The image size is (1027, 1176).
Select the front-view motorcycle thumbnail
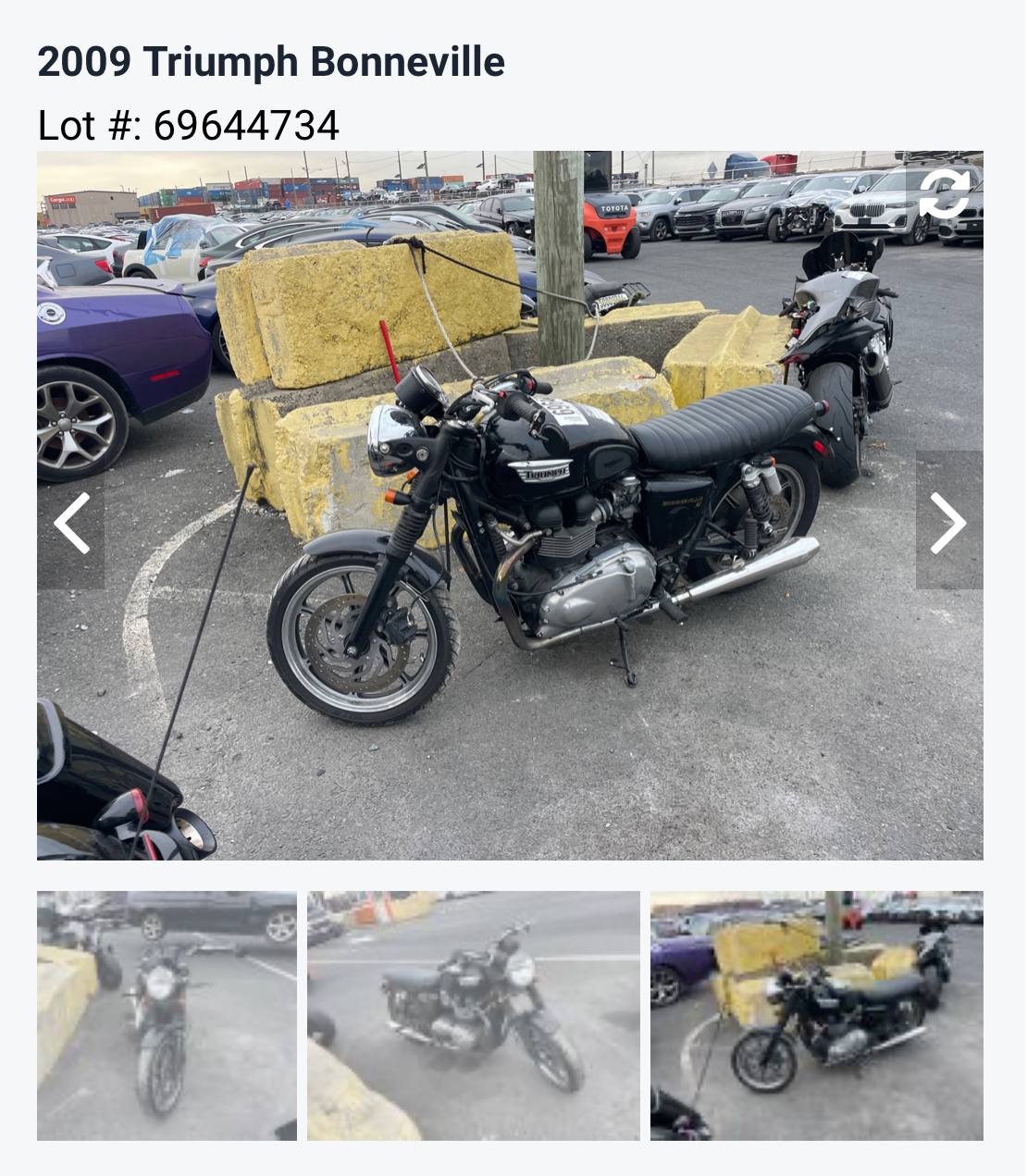pyautogui.click(x=167, y=1015)
